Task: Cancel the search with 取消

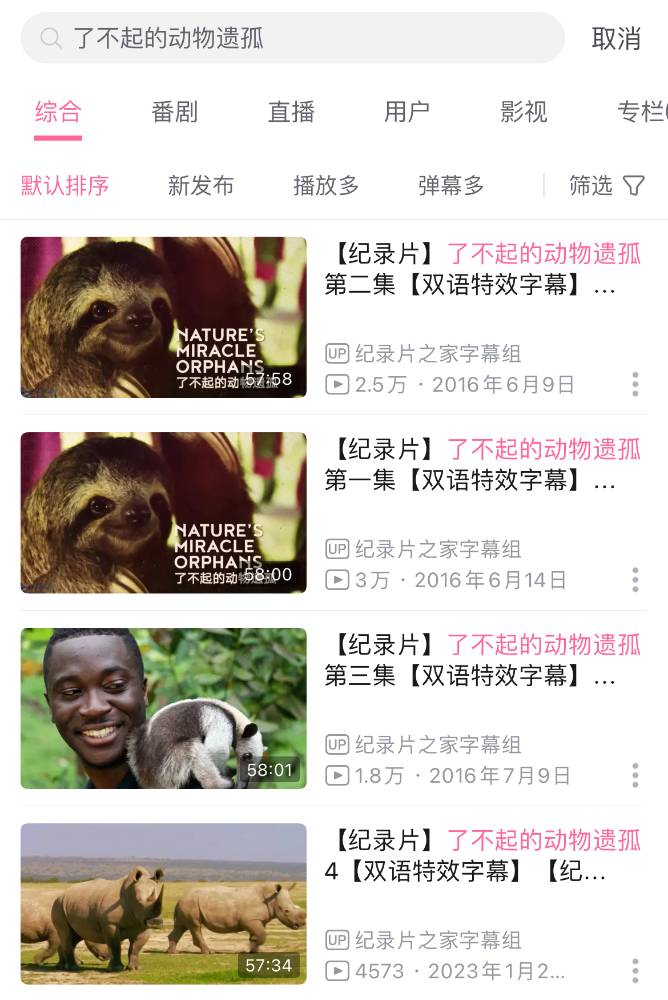Action: (616, 39)
